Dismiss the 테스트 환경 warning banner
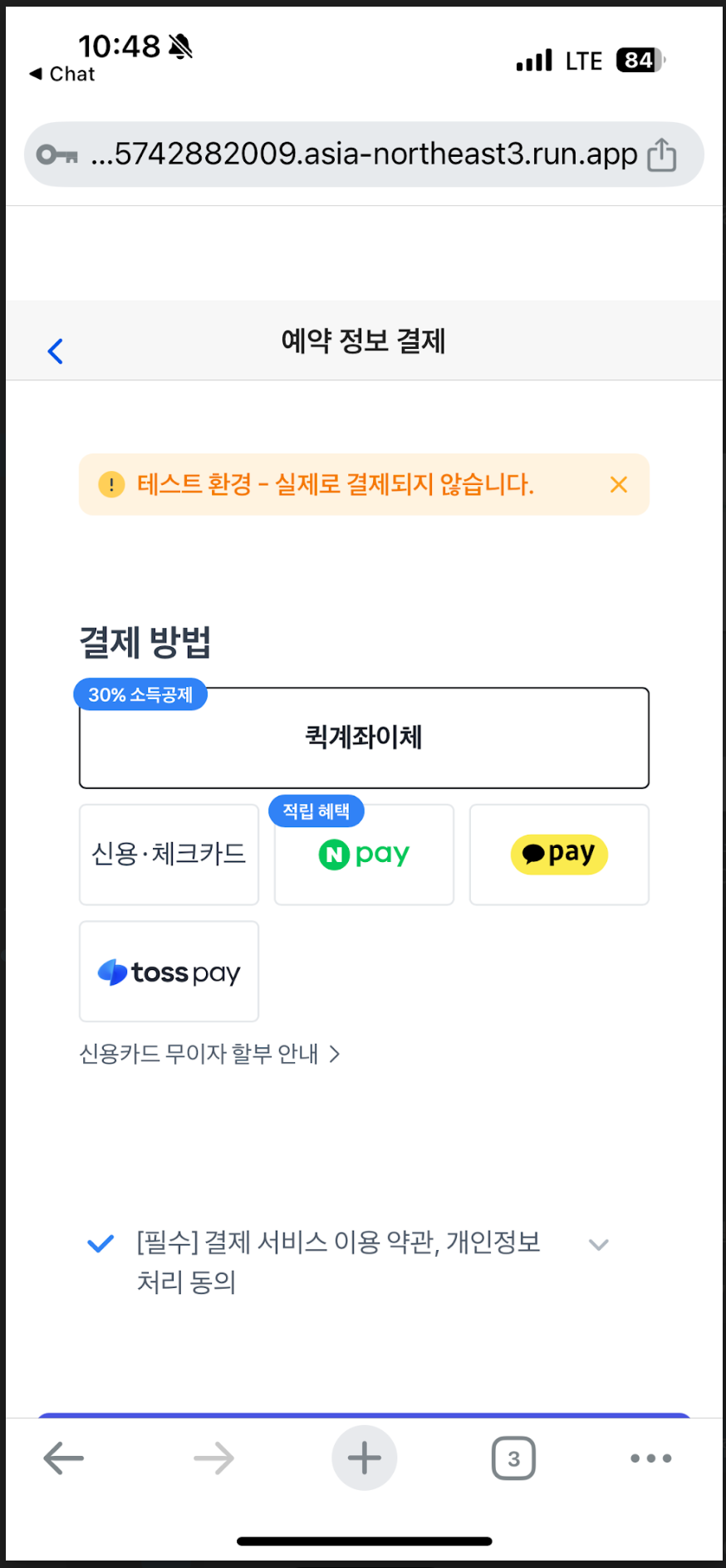 (x=618, y=485)
